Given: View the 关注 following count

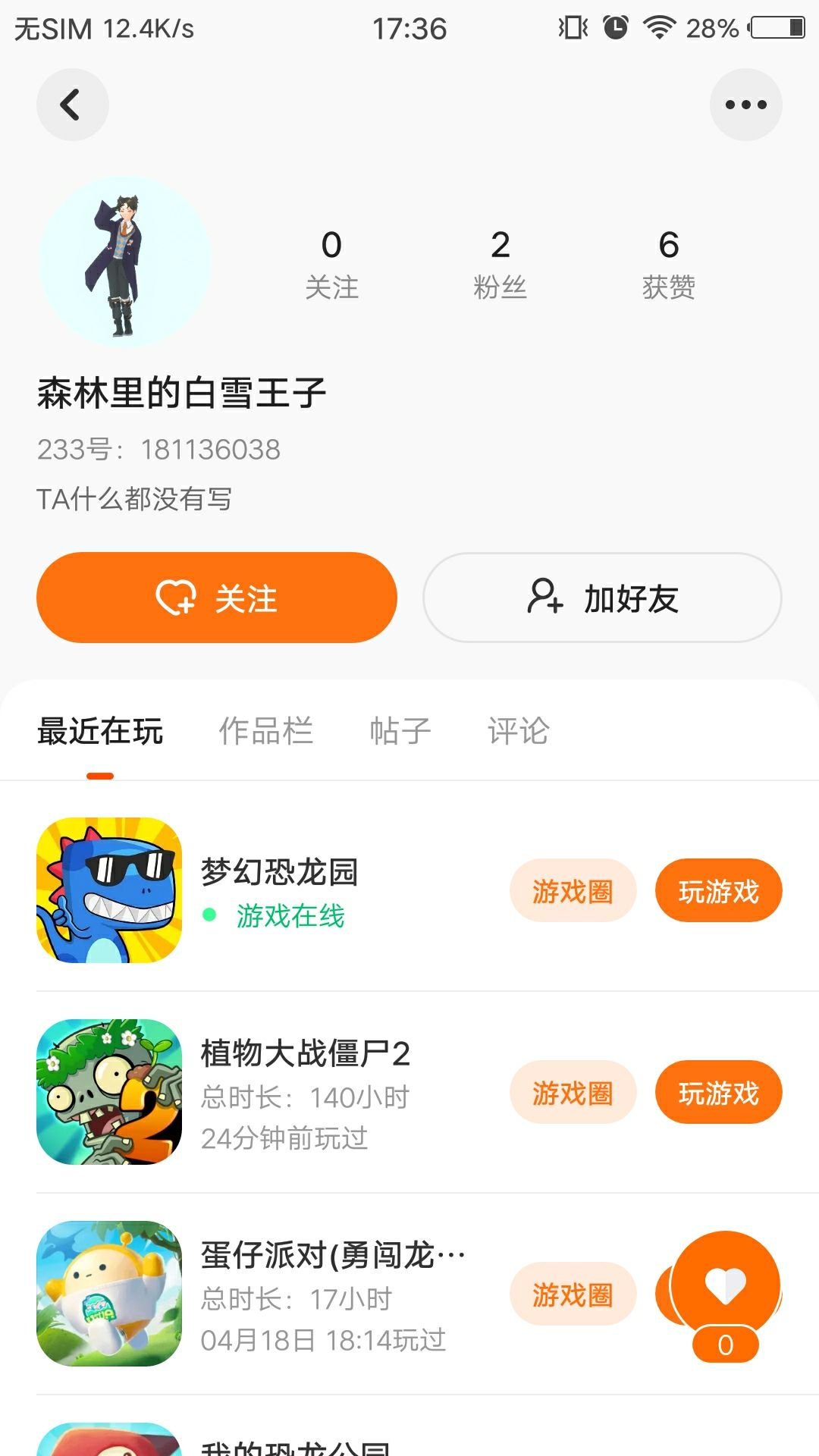Looking at the screenshot, I should coord(331,263).
